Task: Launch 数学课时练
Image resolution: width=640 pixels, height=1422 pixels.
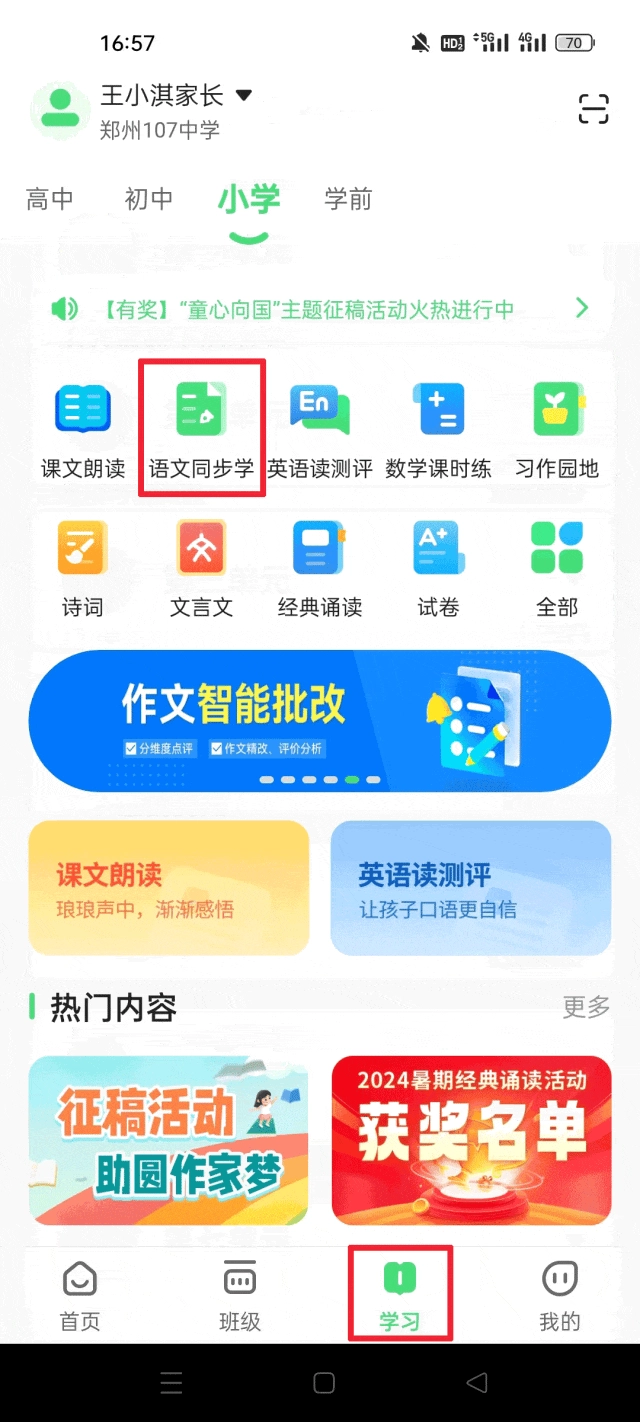Action: coord(438,430)
